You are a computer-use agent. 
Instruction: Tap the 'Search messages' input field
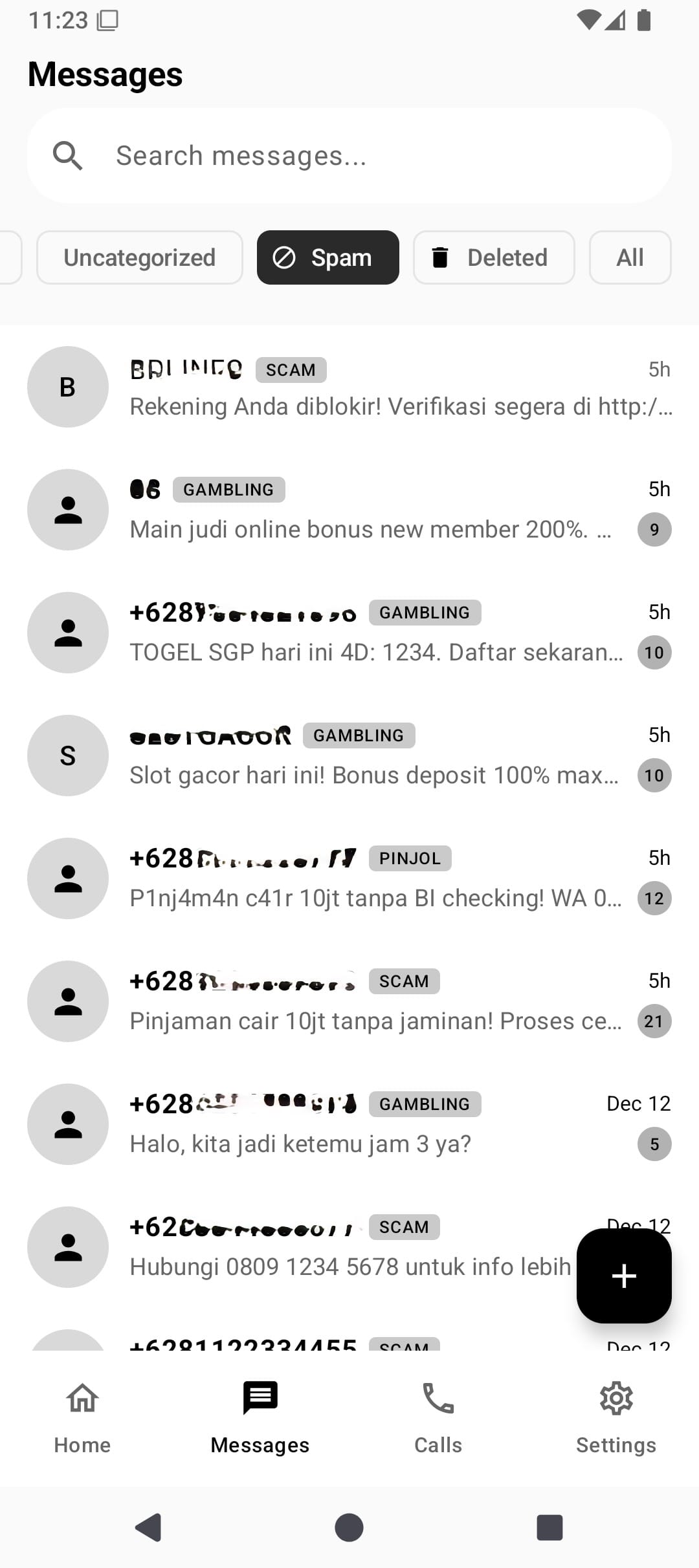349,155
